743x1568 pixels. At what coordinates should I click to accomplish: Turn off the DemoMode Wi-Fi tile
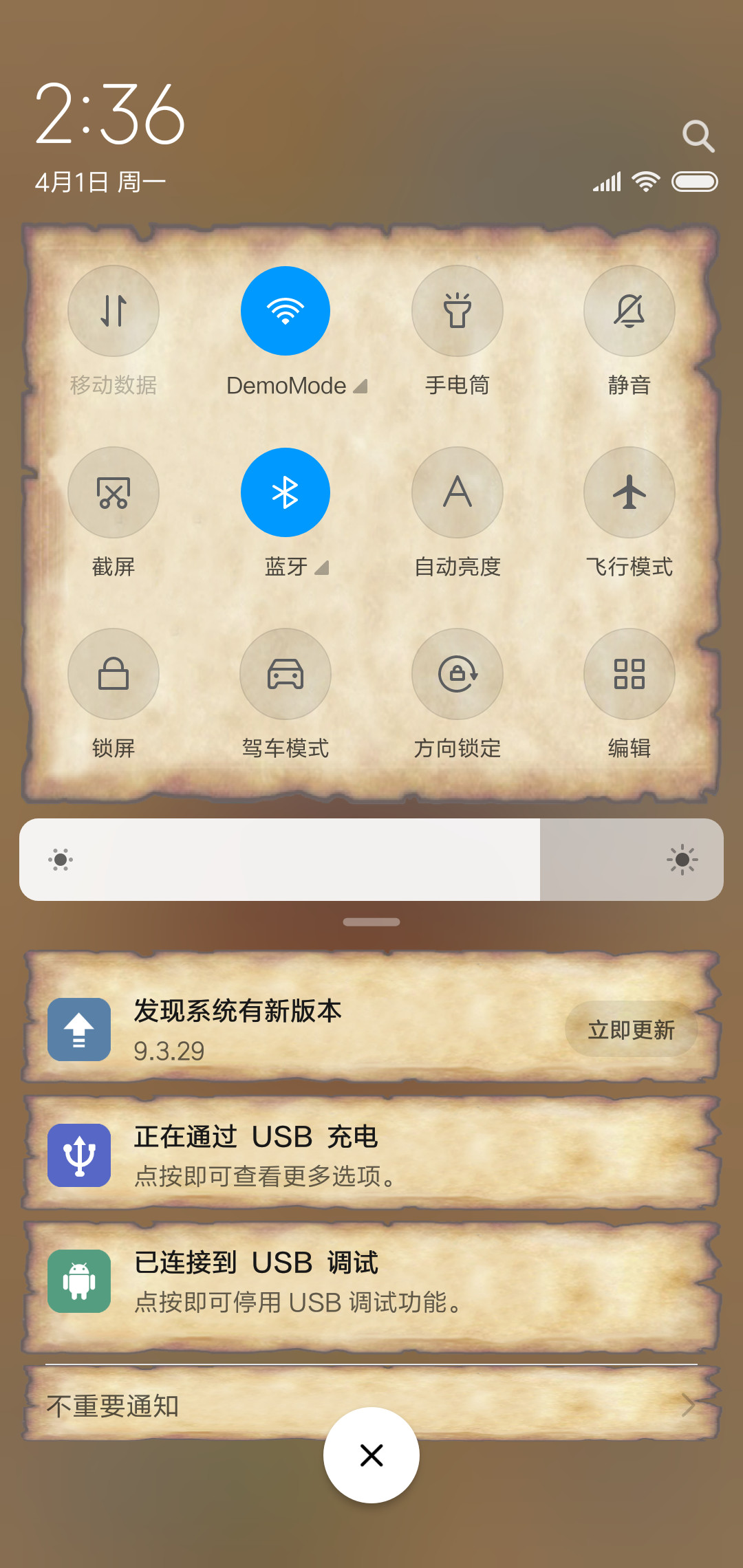[286, 311]
